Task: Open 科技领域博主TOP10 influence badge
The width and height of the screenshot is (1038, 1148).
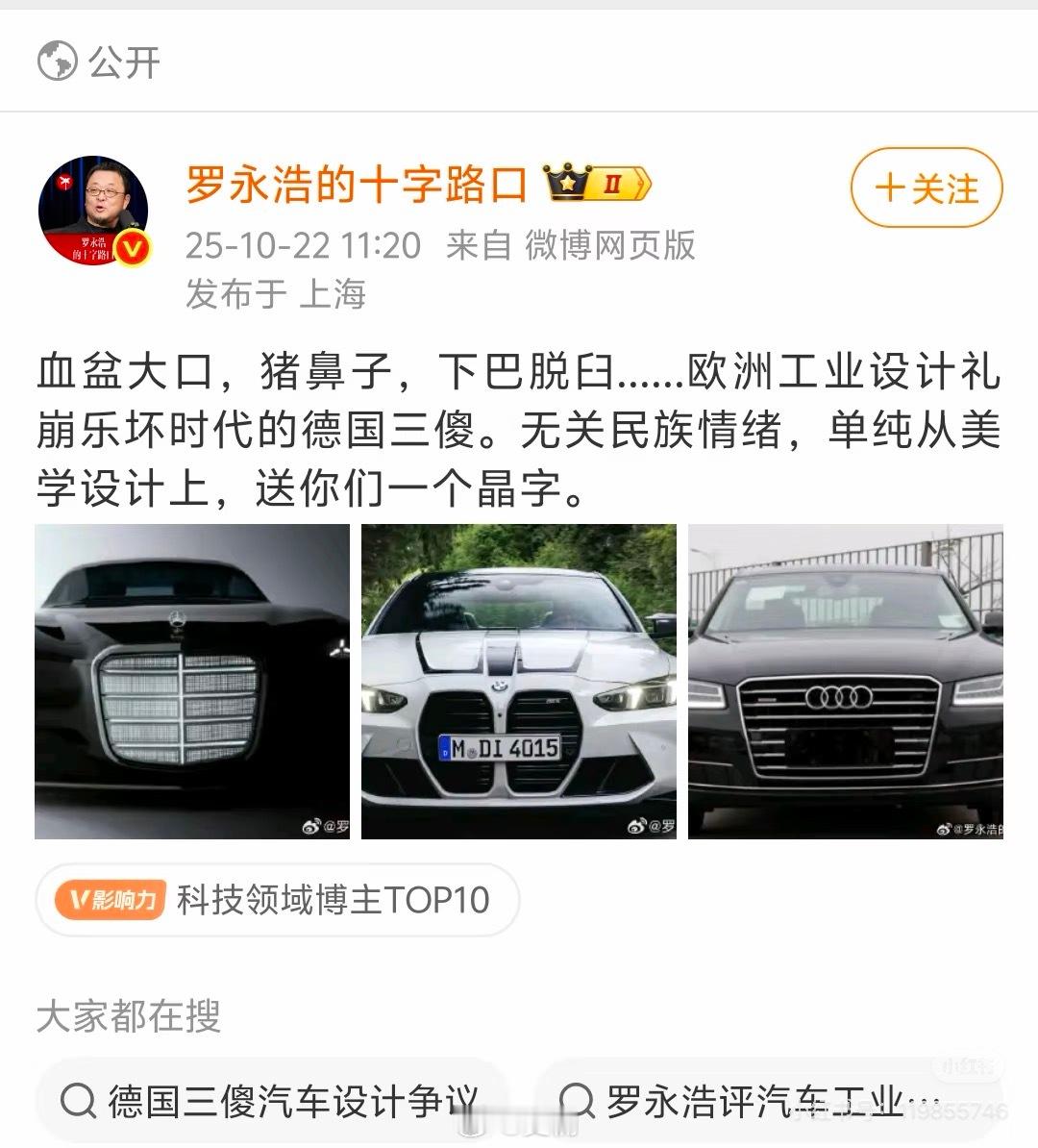Action: click(277, 900)
